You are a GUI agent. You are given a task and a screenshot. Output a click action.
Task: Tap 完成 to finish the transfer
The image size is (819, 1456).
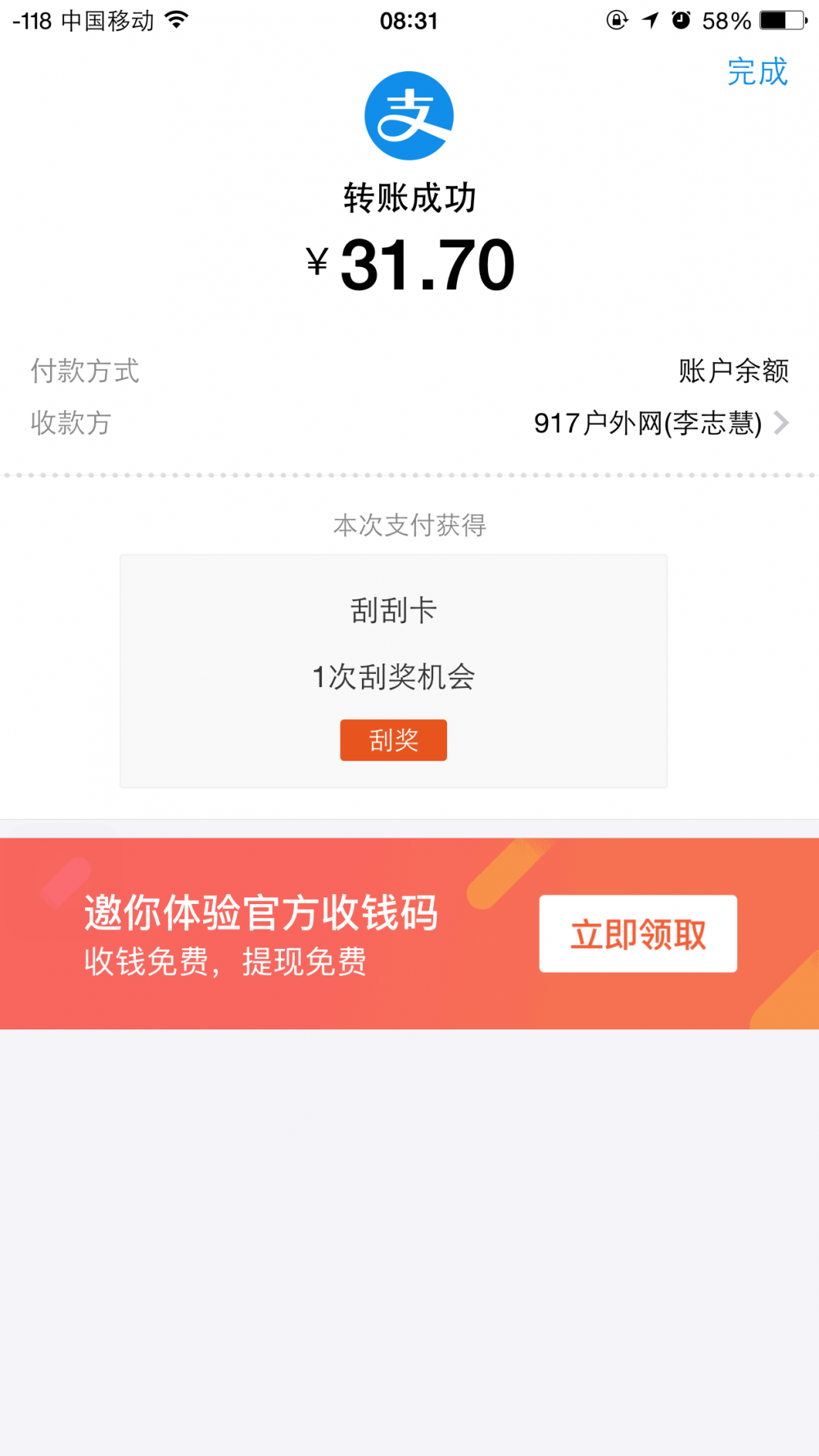pyautogui.click(x=757, y=73)
